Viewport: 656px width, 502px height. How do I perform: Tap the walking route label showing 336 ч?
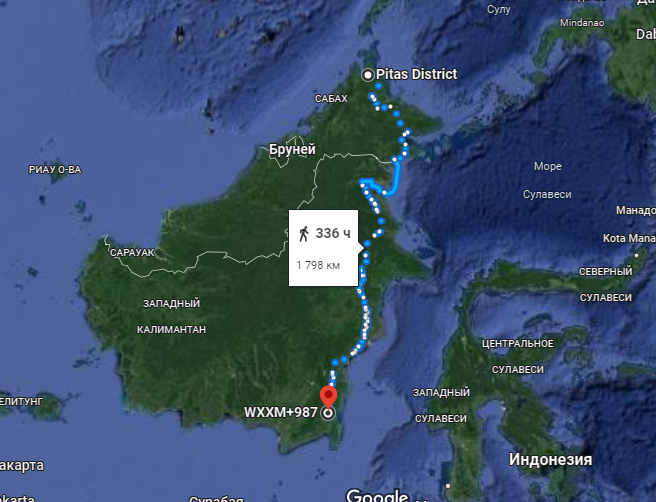[325, 247]
